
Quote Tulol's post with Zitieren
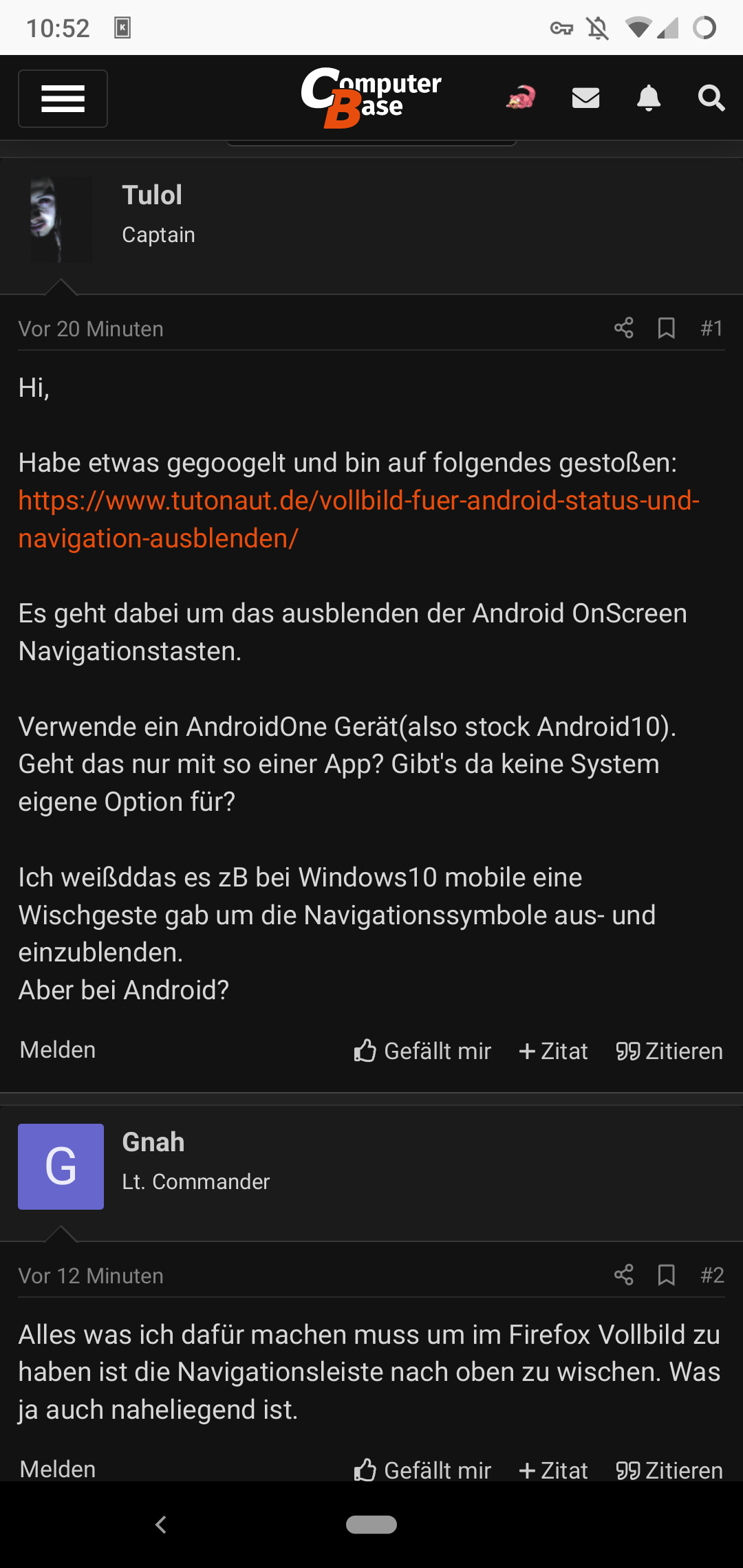point(669,1051)
